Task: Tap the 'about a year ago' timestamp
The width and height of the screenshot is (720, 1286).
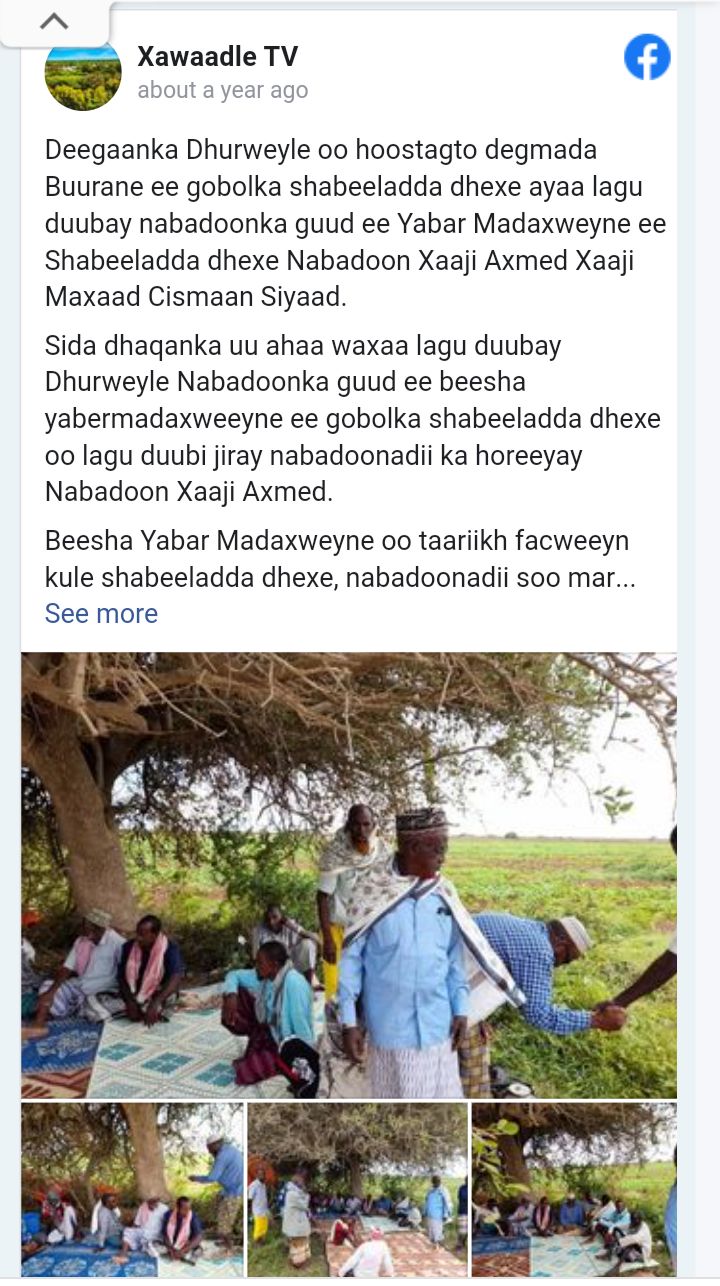Action: click(222, 90)
